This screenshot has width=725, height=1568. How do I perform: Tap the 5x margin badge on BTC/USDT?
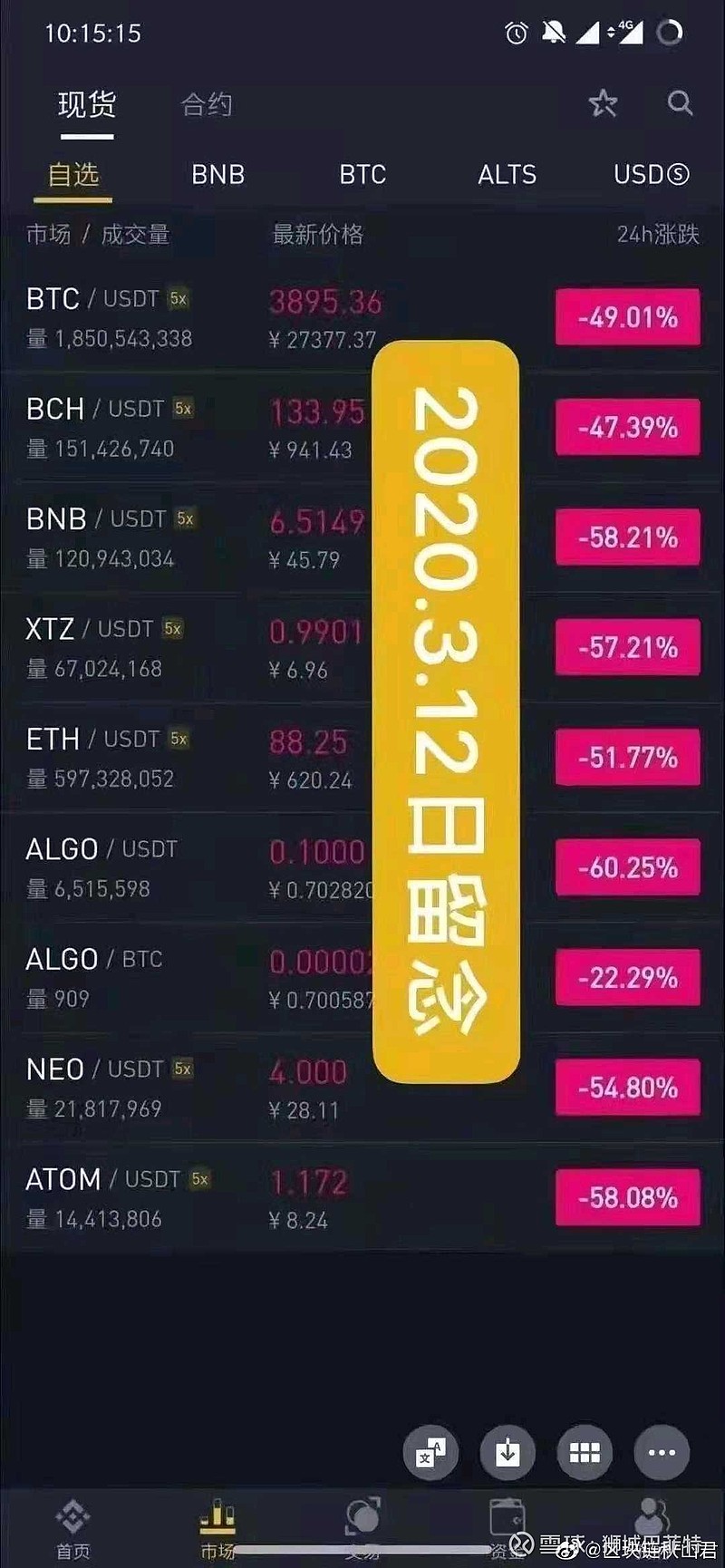pyautogui.click(x=178, y=299)
